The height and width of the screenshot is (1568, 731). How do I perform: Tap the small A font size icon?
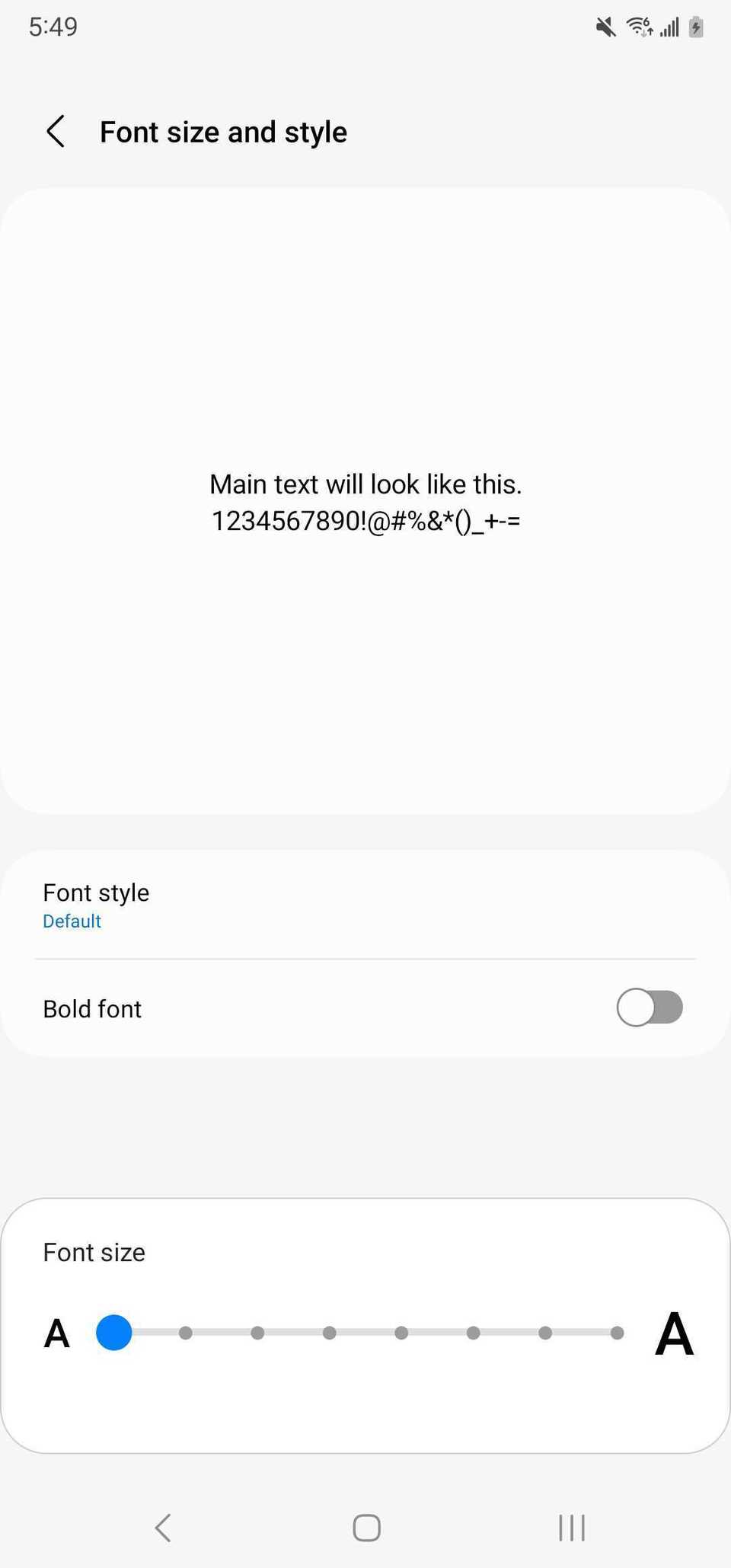[56, 1333]
